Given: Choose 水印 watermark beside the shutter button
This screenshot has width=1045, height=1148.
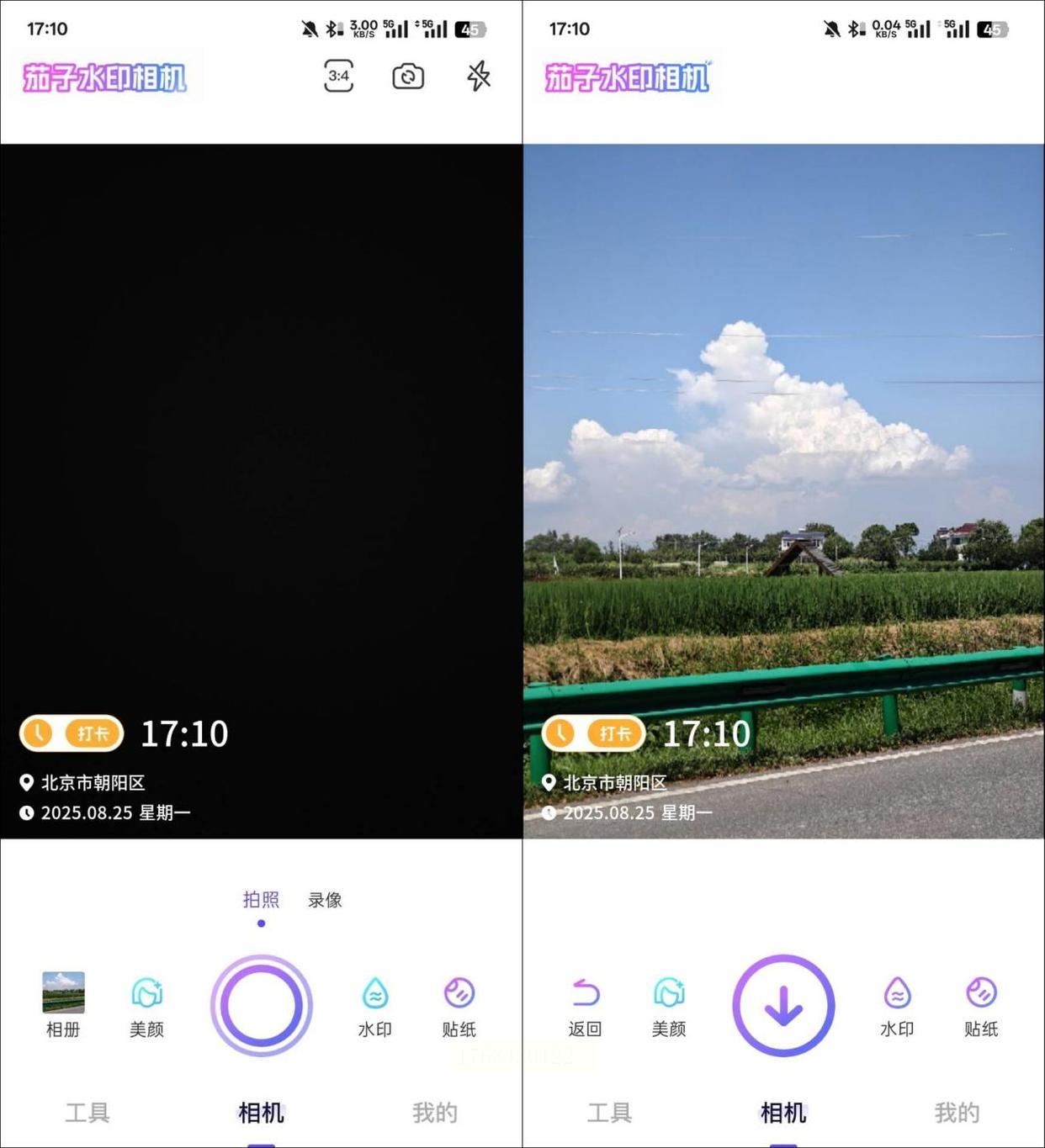Looking at the screenshot, I should click(375, 1005).
